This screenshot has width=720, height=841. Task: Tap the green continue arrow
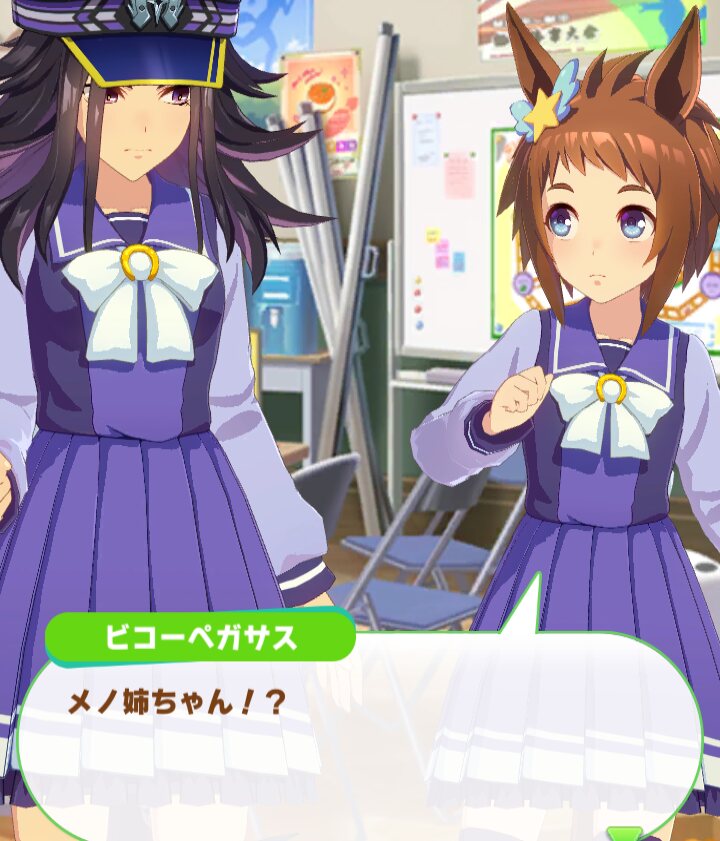coord(625,833)
